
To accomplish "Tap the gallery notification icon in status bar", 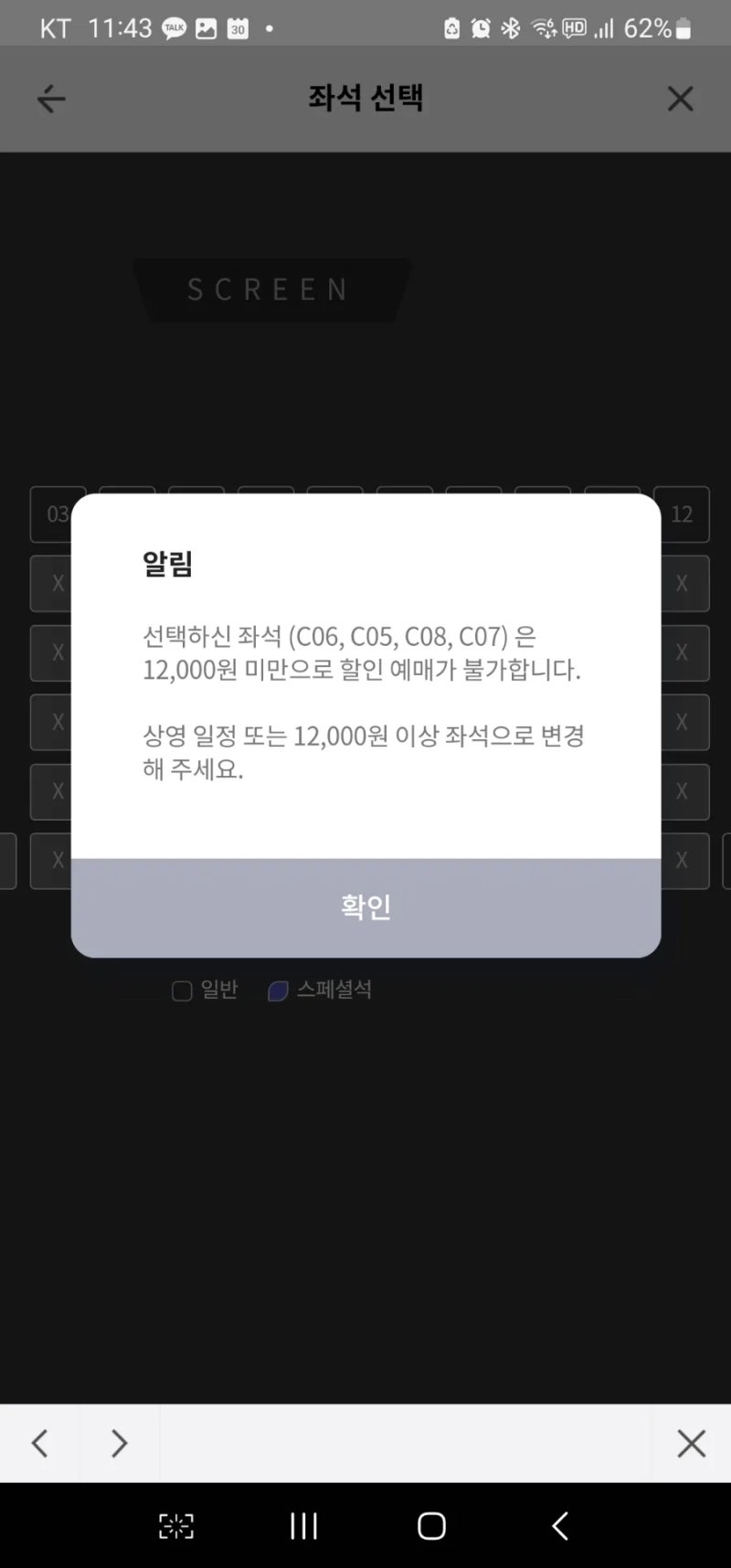I will pos(206,27).
